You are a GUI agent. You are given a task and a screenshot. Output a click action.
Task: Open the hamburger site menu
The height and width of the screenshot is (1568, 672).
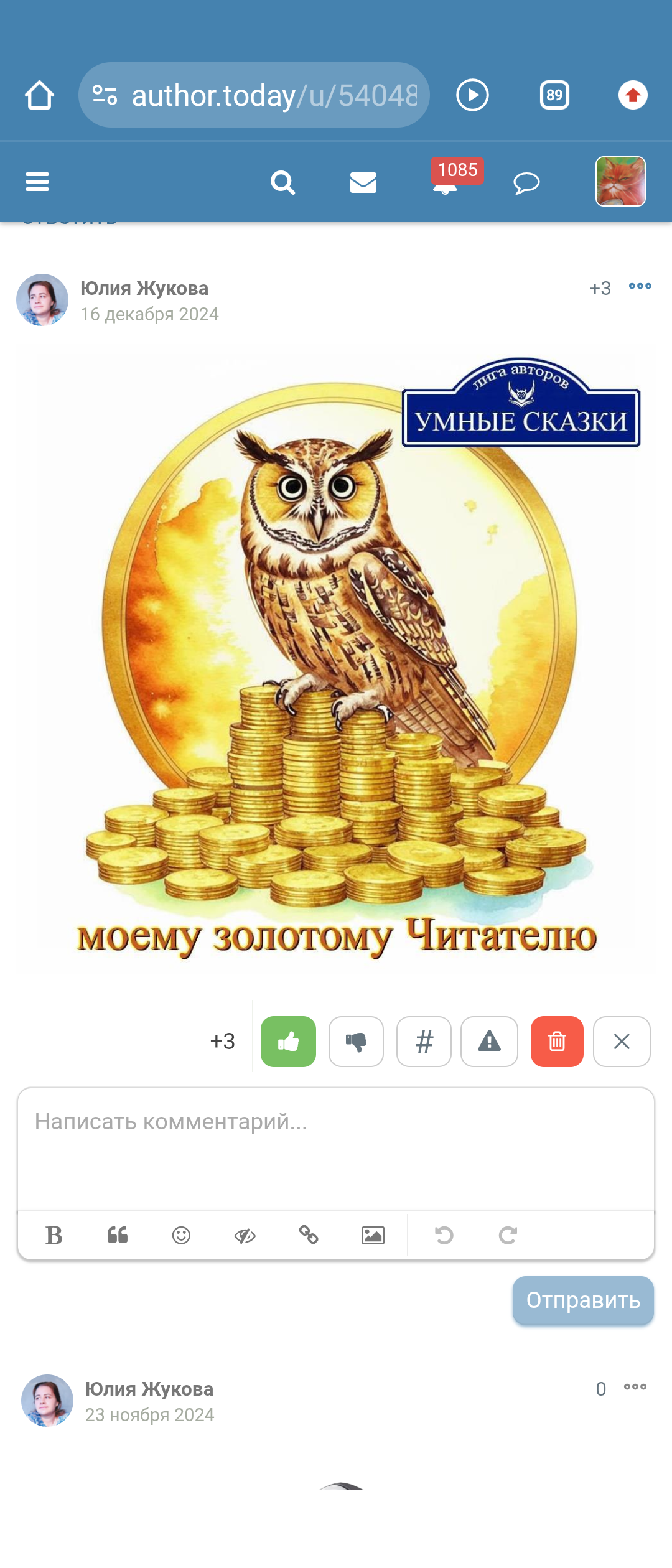[37, 182]
